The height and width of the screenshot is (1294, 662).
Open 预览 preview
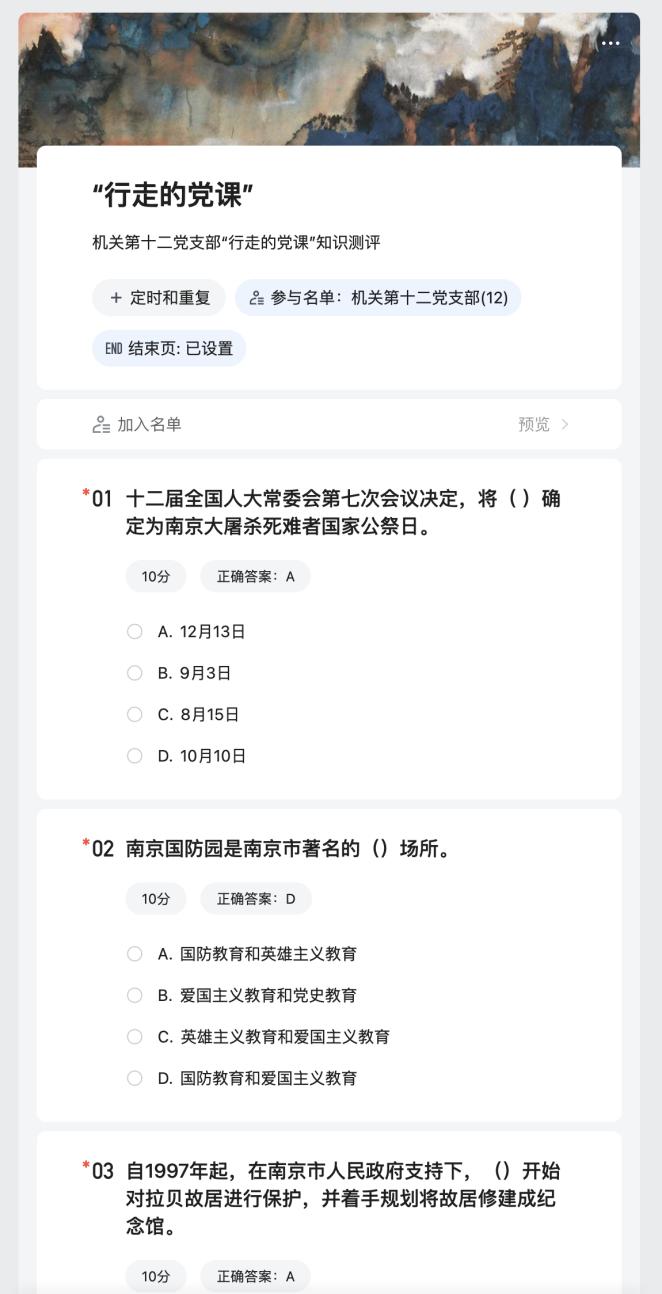coord(543,424)
